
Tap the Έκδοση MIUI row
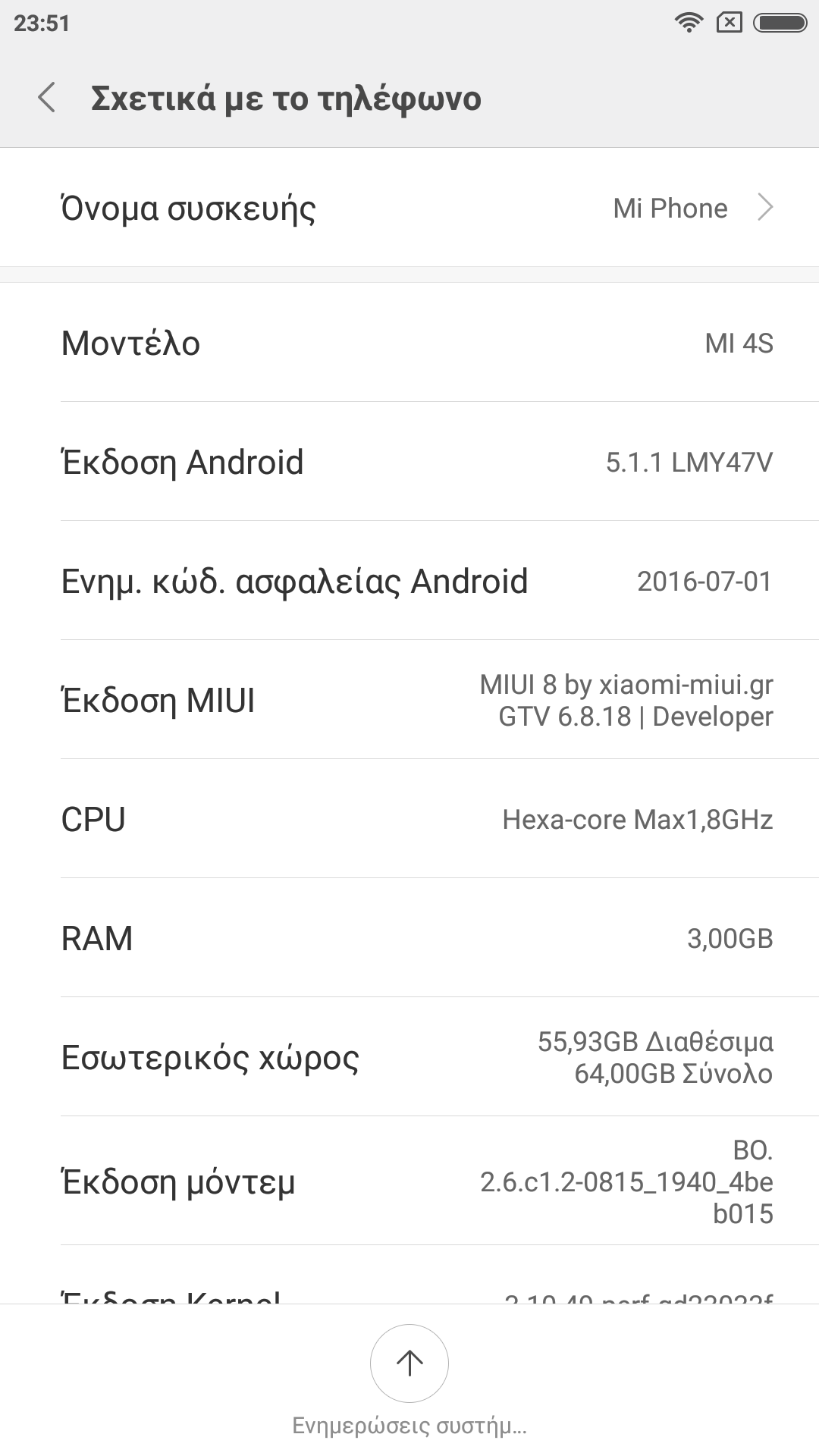click(x=409, y=700)
